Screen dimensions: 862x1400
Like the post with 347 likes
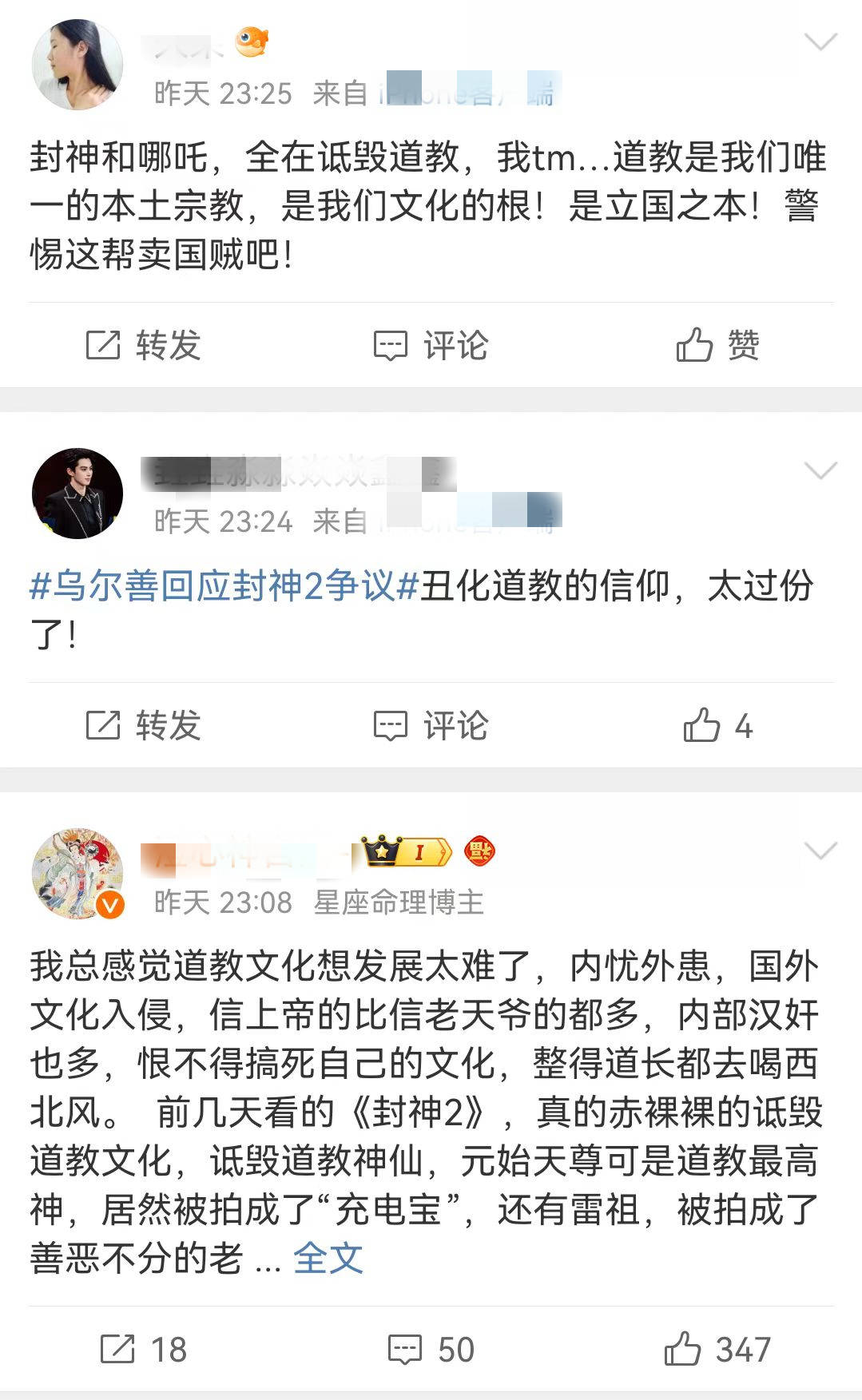click(x=717, y=1350)
